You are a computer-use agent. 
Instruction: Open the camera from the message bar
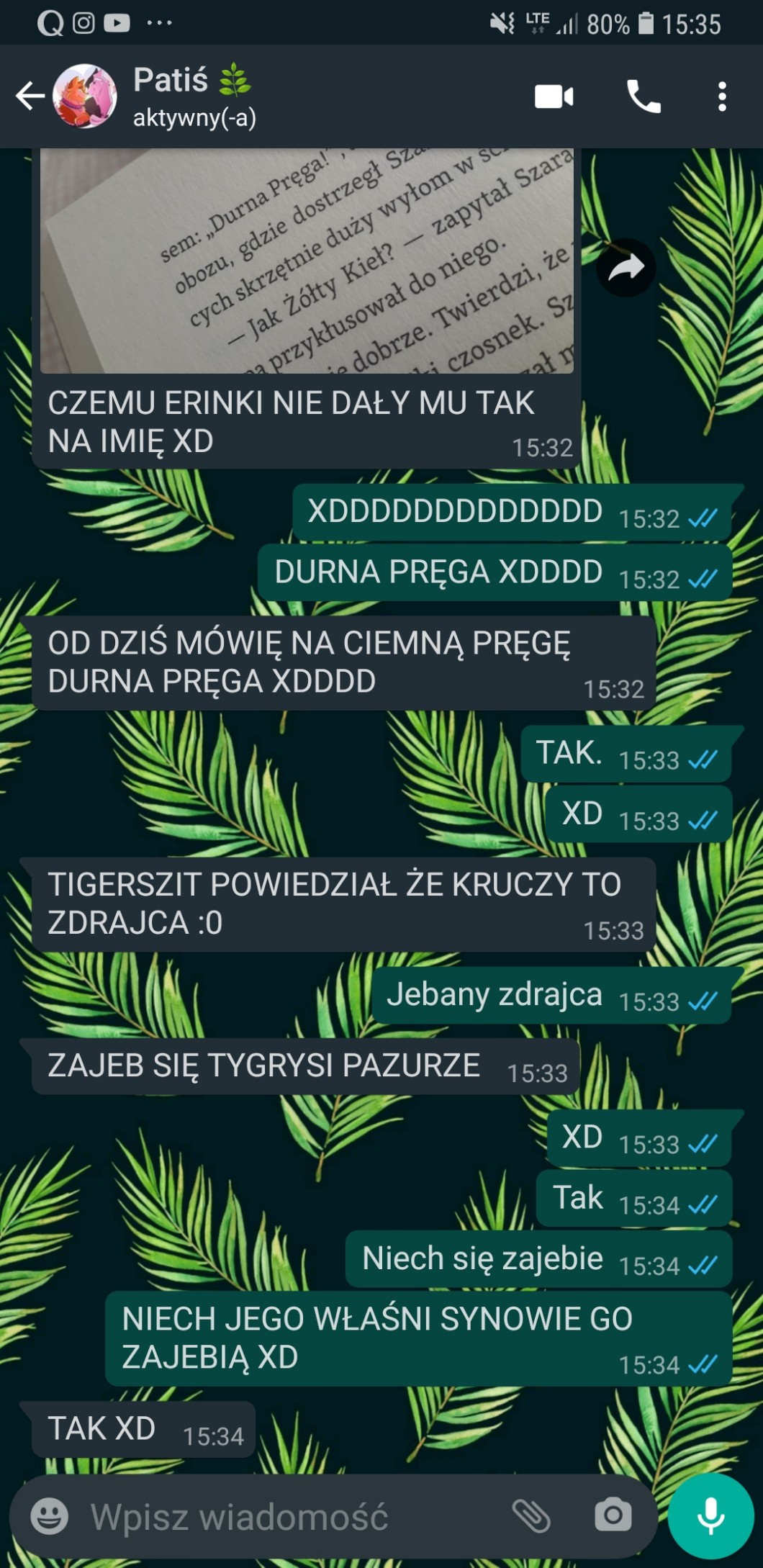point(613,1516)
